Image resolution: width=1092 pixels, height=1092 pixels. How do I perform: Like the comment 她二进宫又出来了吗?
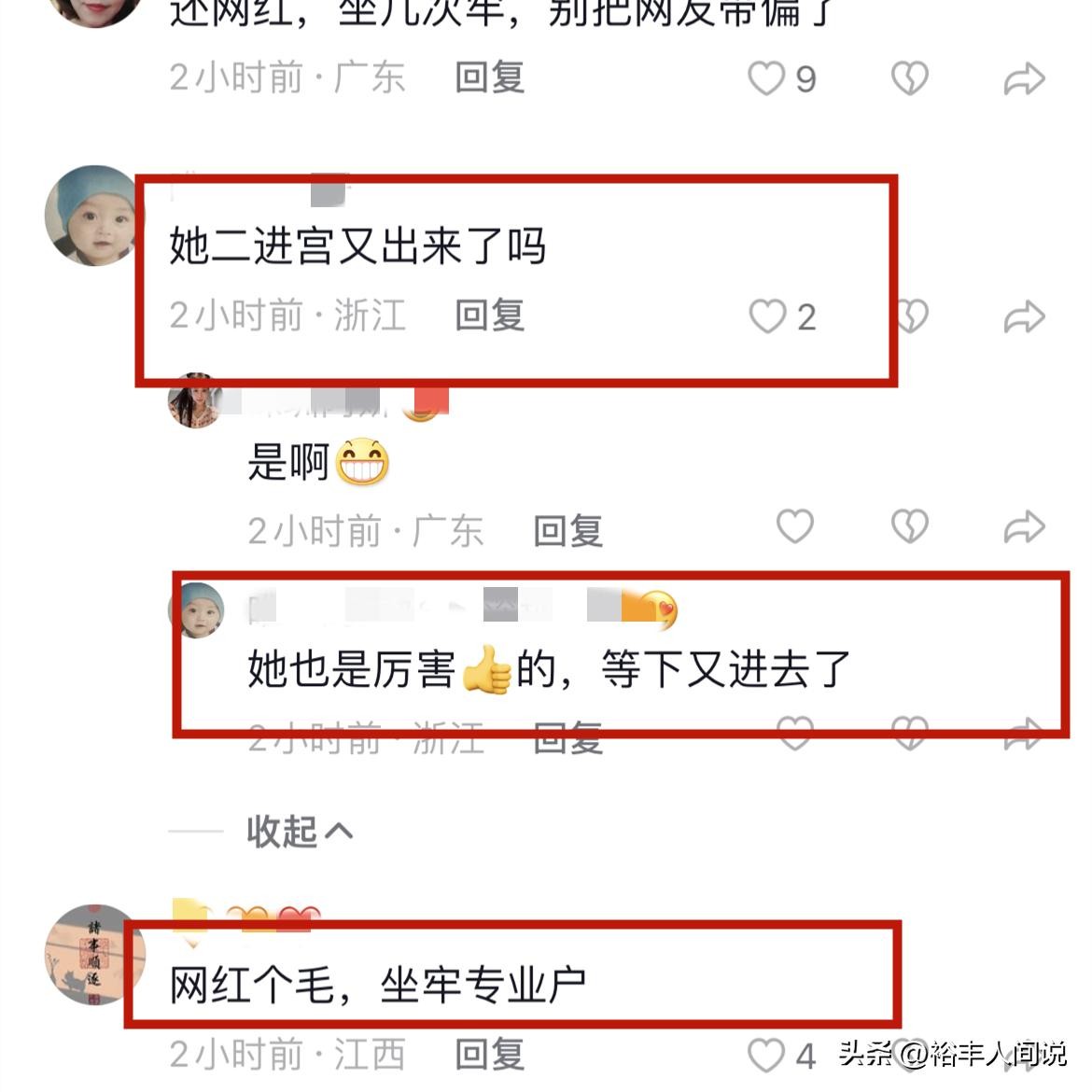[x=768, y=317]
